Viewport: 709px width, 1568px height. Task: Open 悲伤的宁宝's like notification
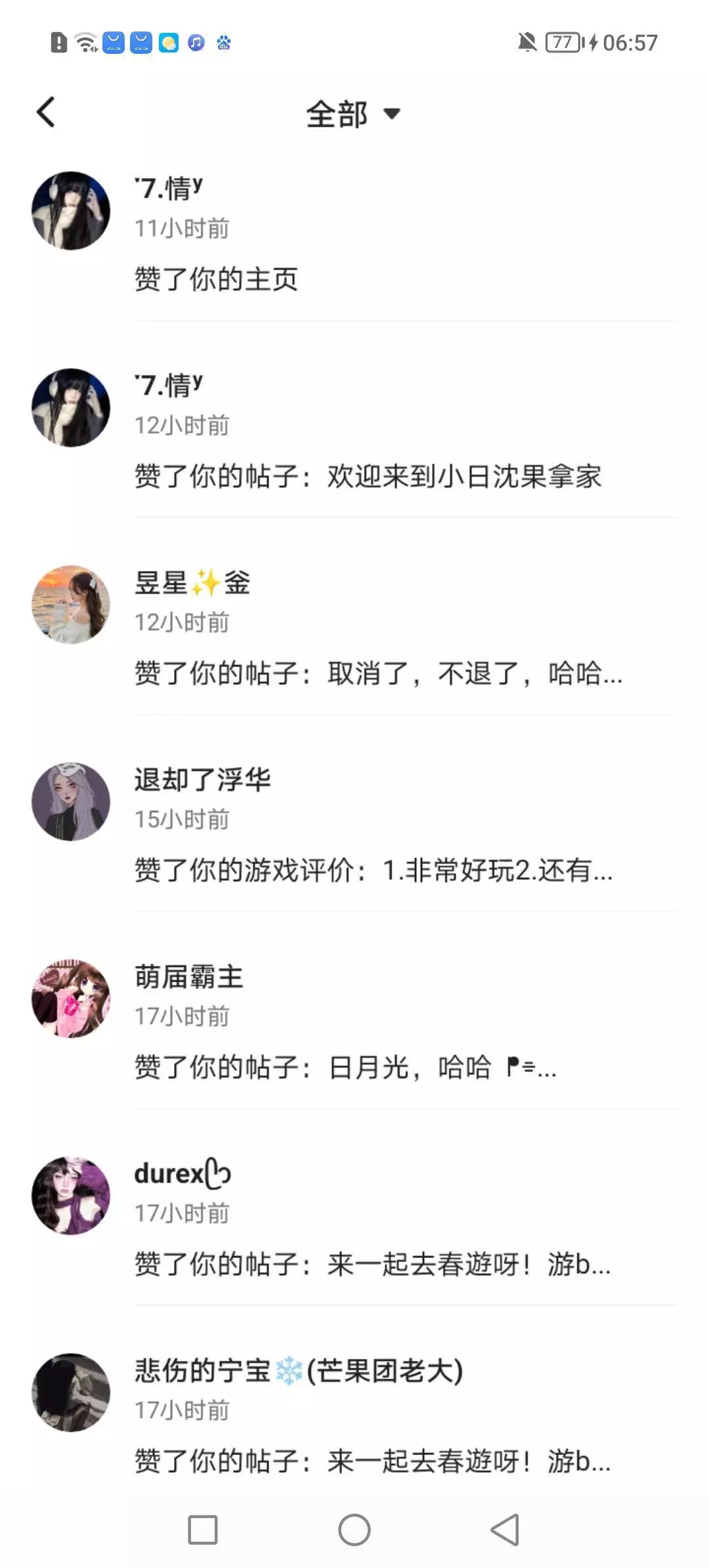tap(372, 1461)
